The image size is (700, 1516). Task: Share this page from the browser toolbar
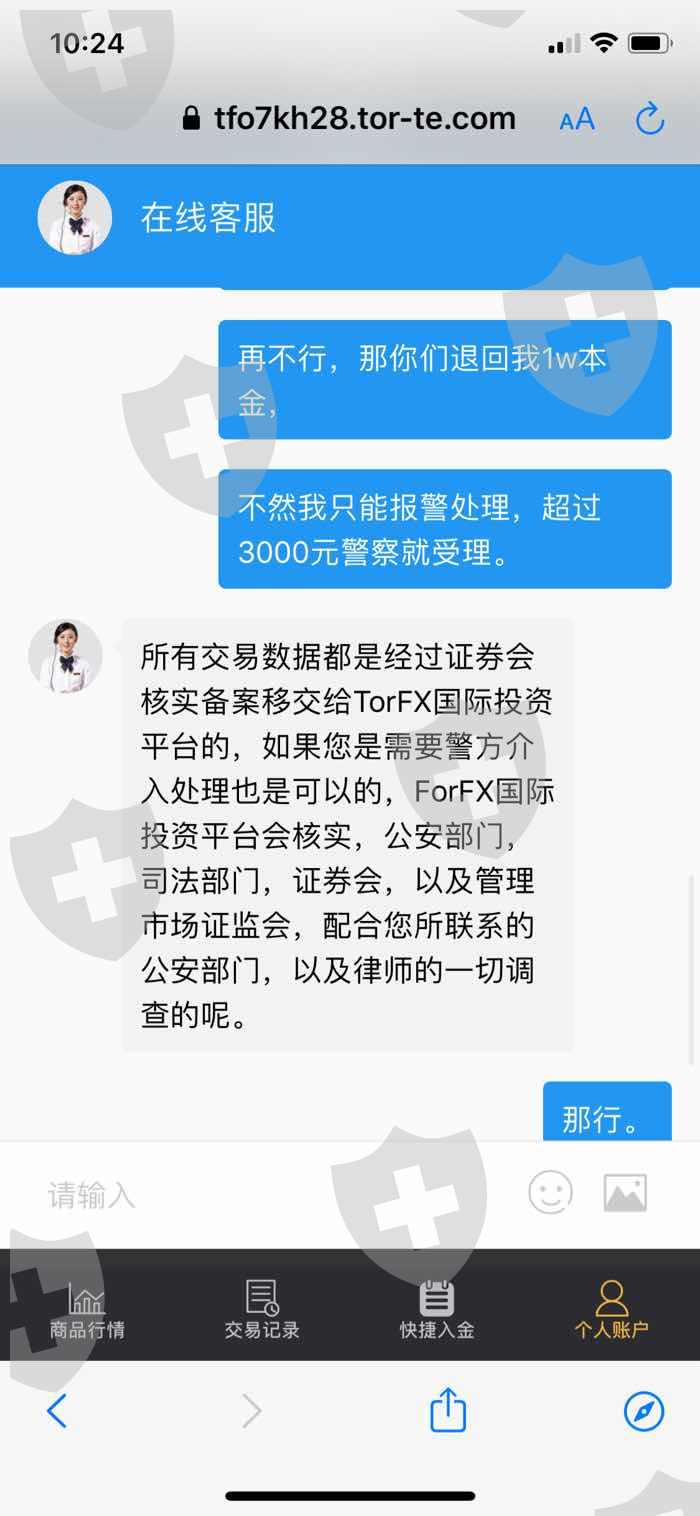pos(448,1409)
